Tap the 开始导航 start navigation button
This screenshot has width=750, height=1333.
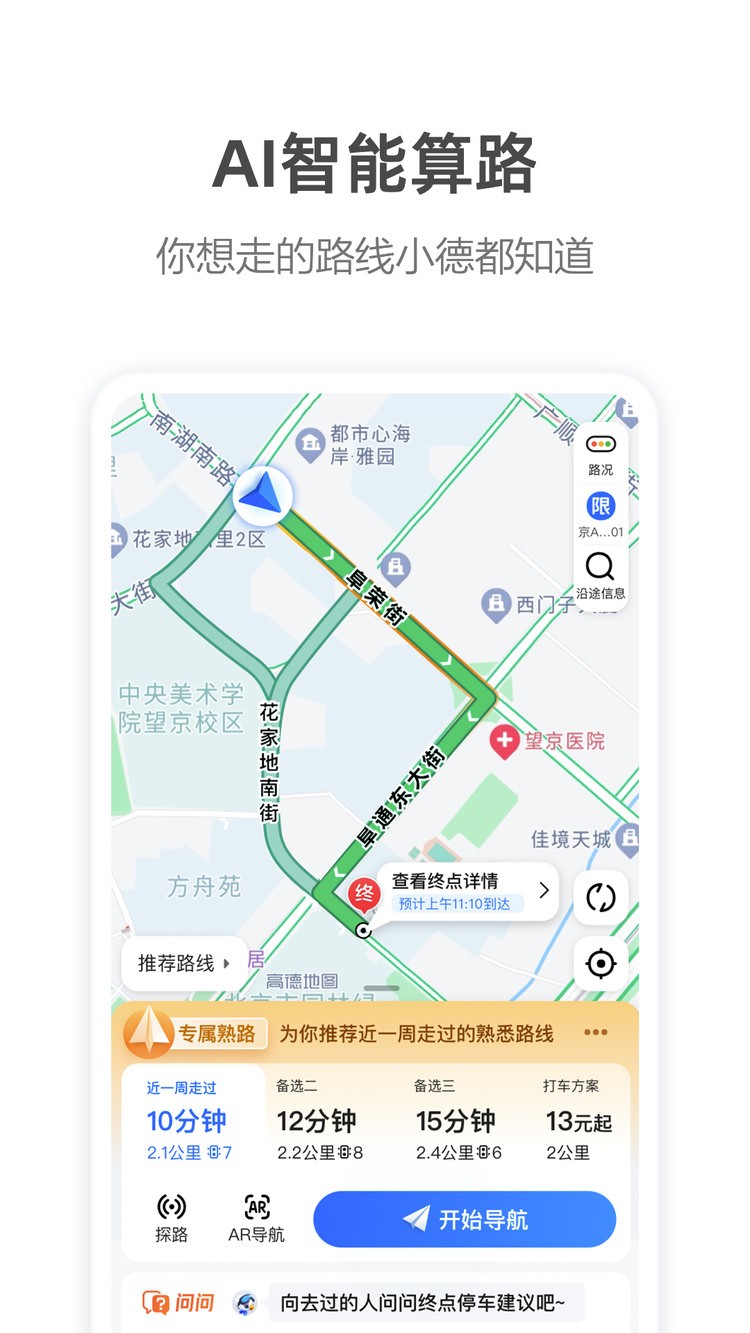tap(464, 1219)
